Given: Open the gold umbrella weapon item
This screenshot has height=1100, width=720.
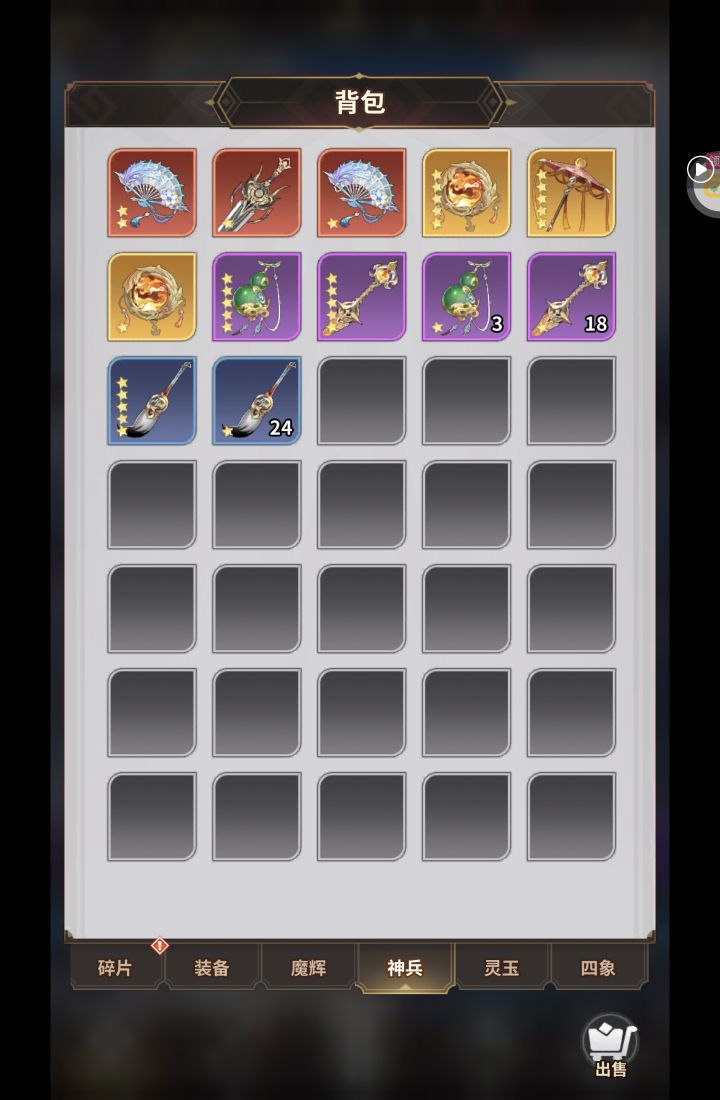Looking at the screenshot, I should coord(571,193).
